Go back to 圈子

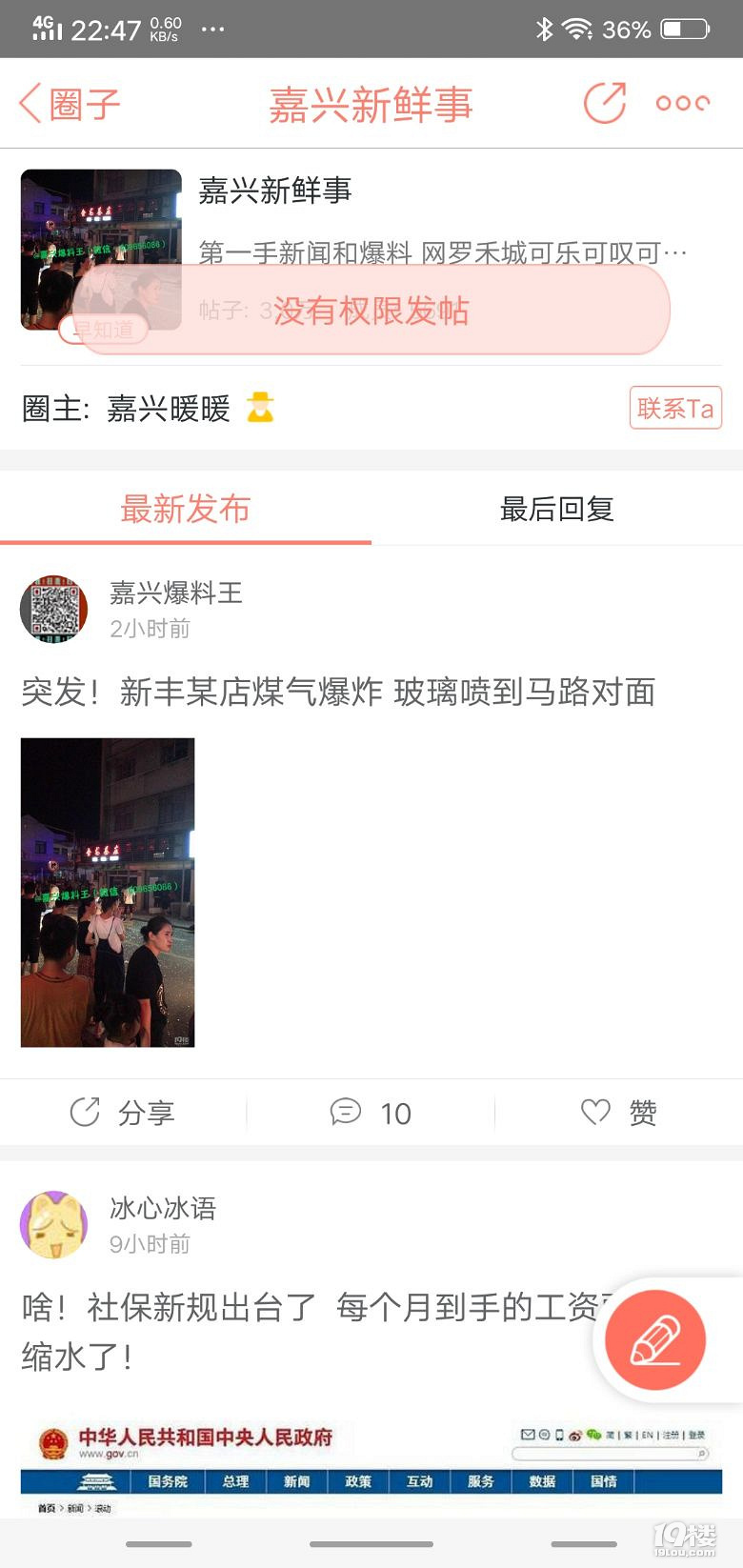(x=69, y=104)
